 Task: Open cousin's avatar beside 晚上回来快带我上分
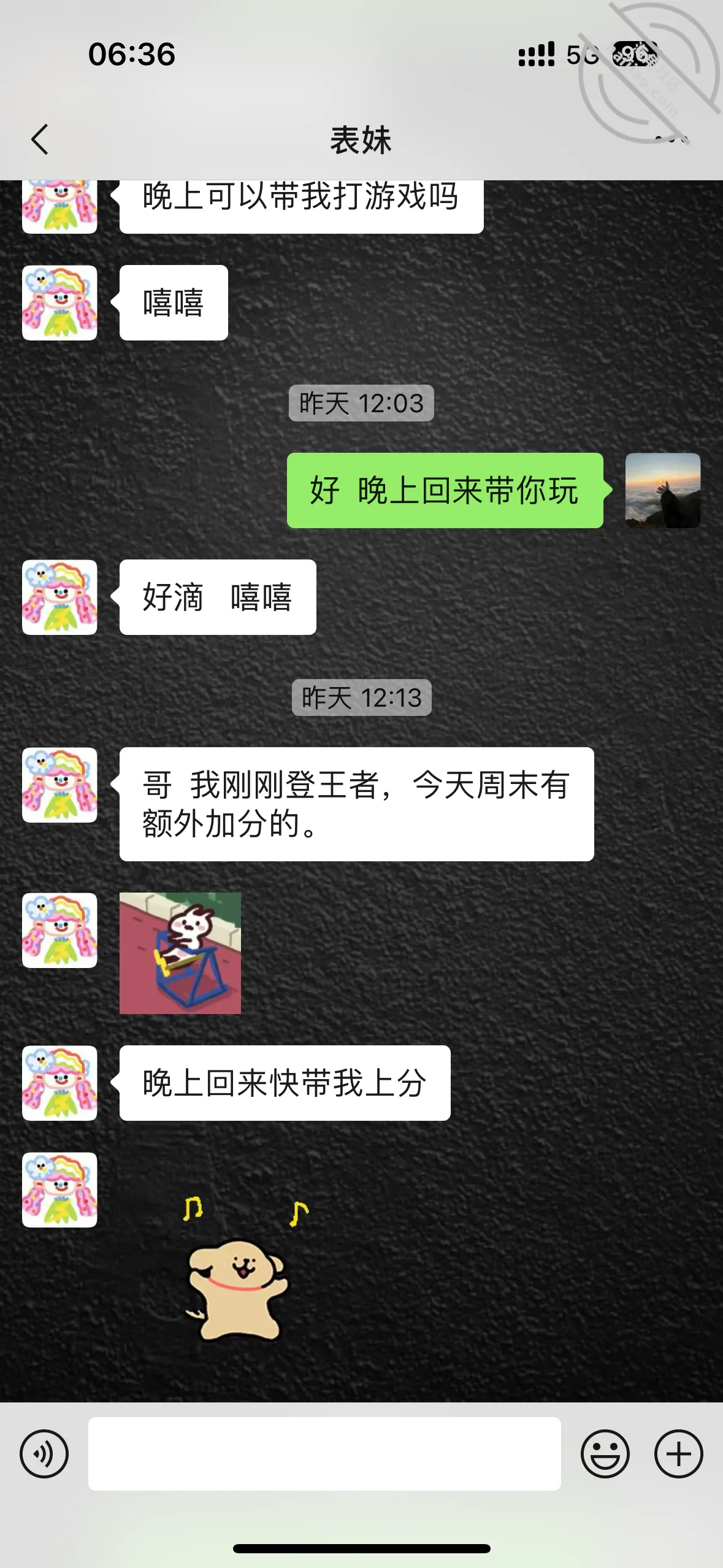pos(59,1083)
